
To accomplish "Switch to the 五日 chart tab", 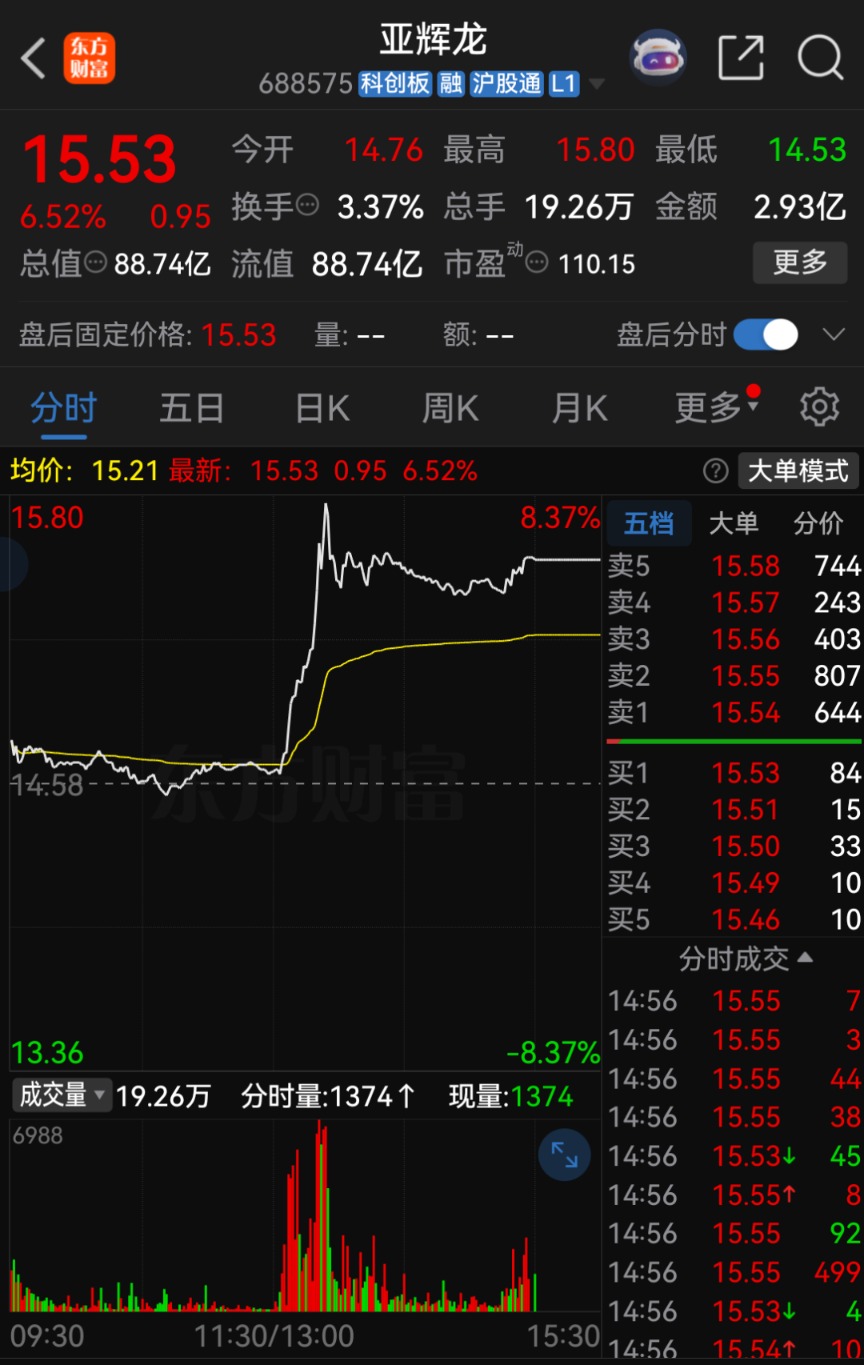I will 192,408.
